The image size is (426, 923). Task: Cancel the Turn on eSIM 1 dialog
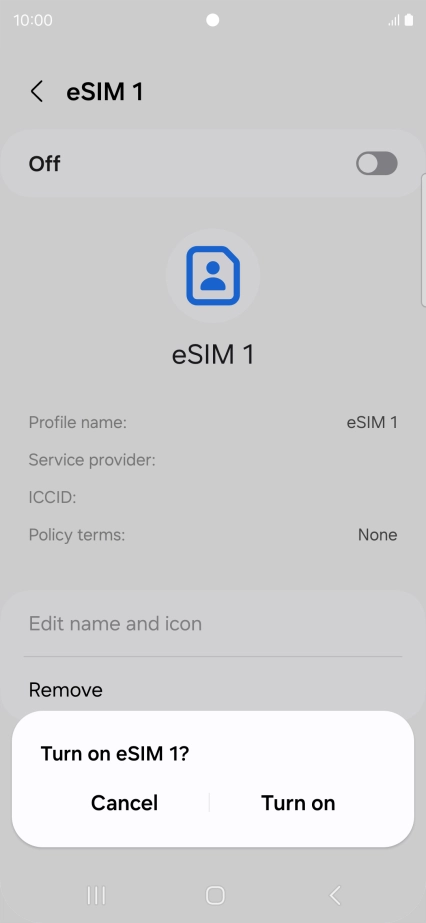(124, 803)
